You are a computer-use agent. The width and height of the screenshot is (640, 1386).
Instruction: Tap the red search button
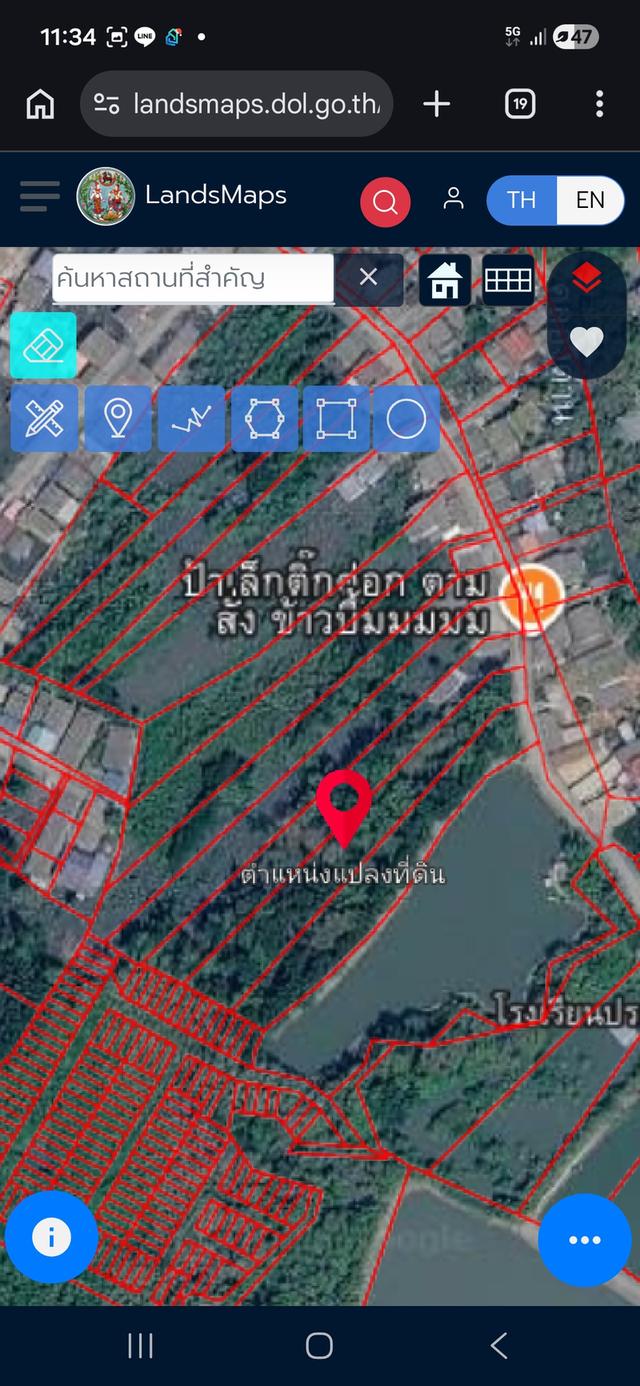(385, 202)
